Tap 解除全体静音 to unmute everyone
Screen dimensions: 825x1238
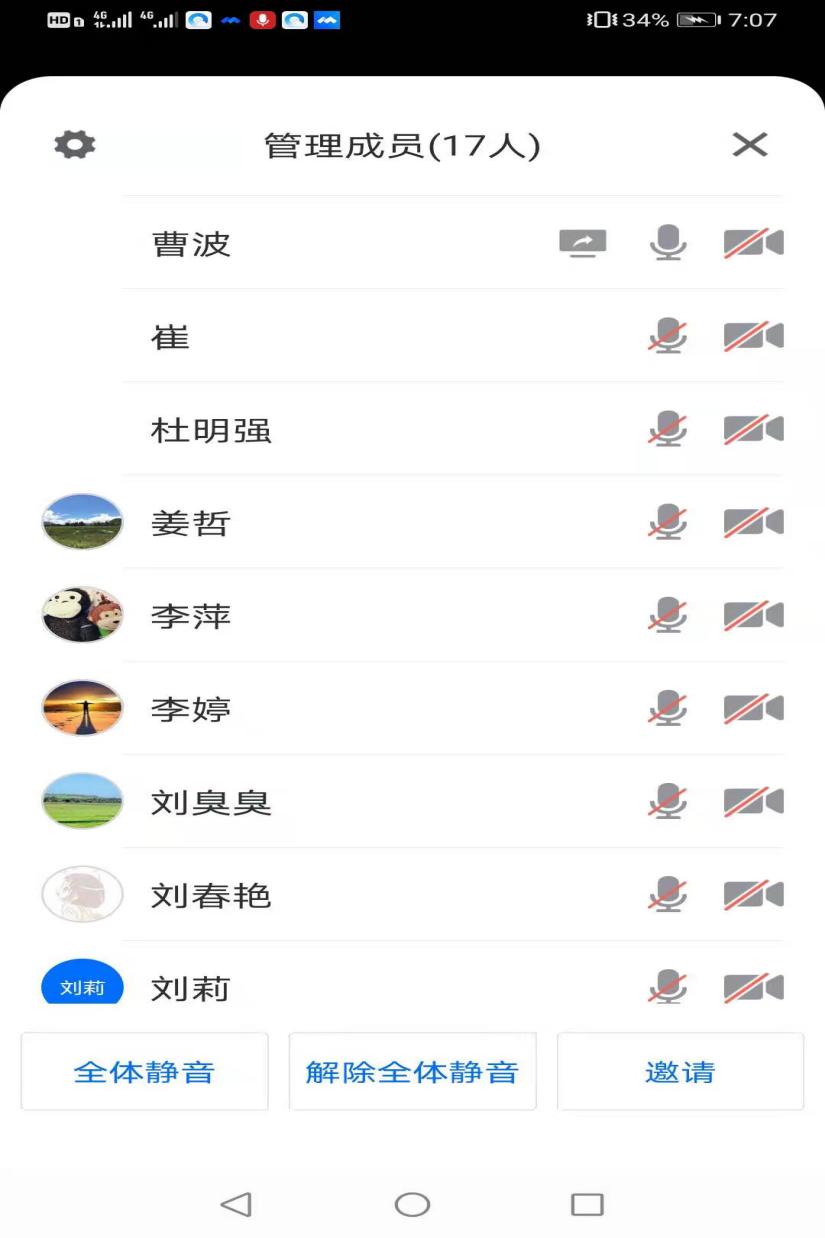coord(412,1072)
